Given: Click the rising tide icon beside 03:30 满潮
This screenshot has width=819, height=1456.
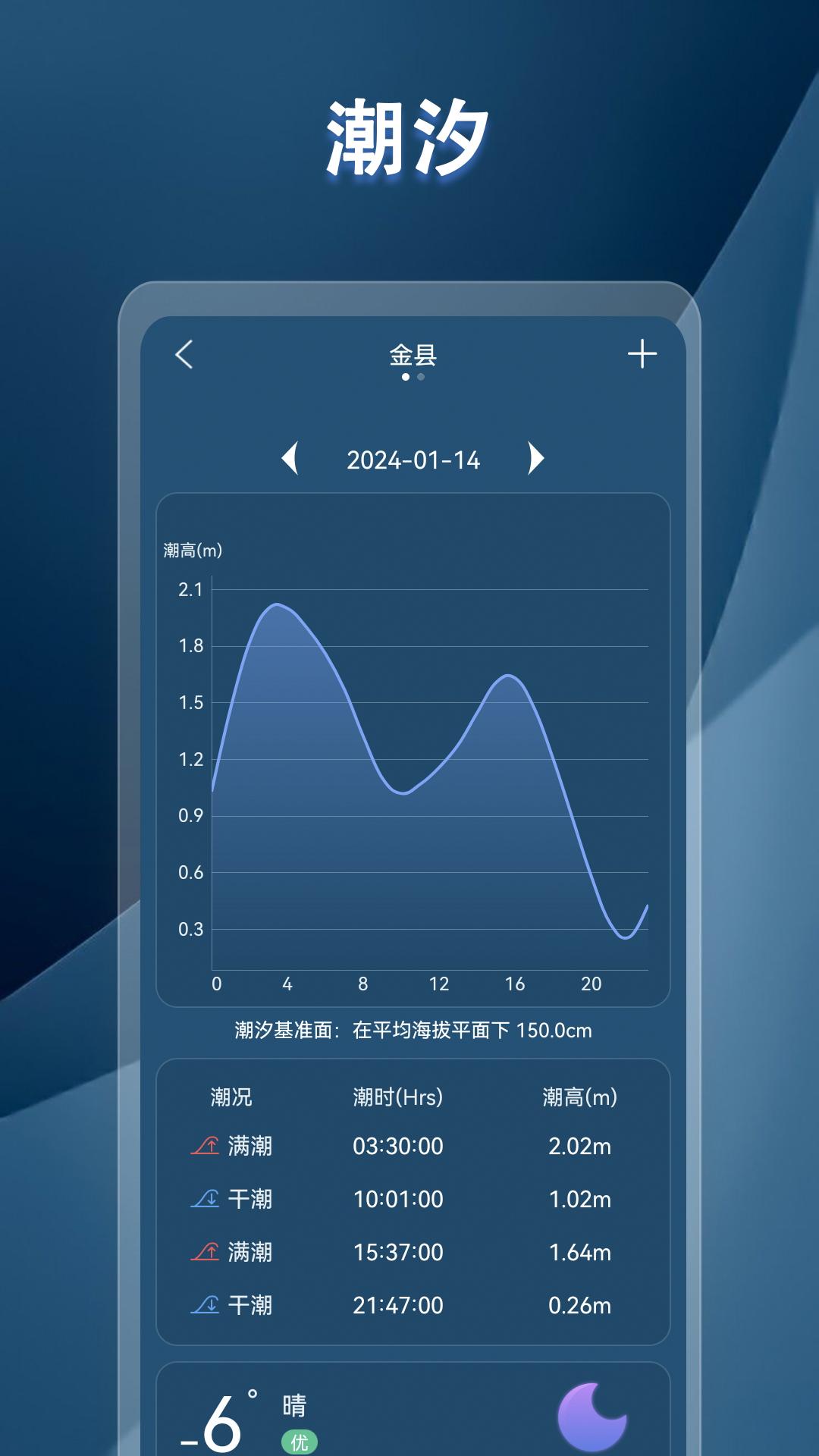Looking at the screenshot, I should click(x=206, y=1145).
